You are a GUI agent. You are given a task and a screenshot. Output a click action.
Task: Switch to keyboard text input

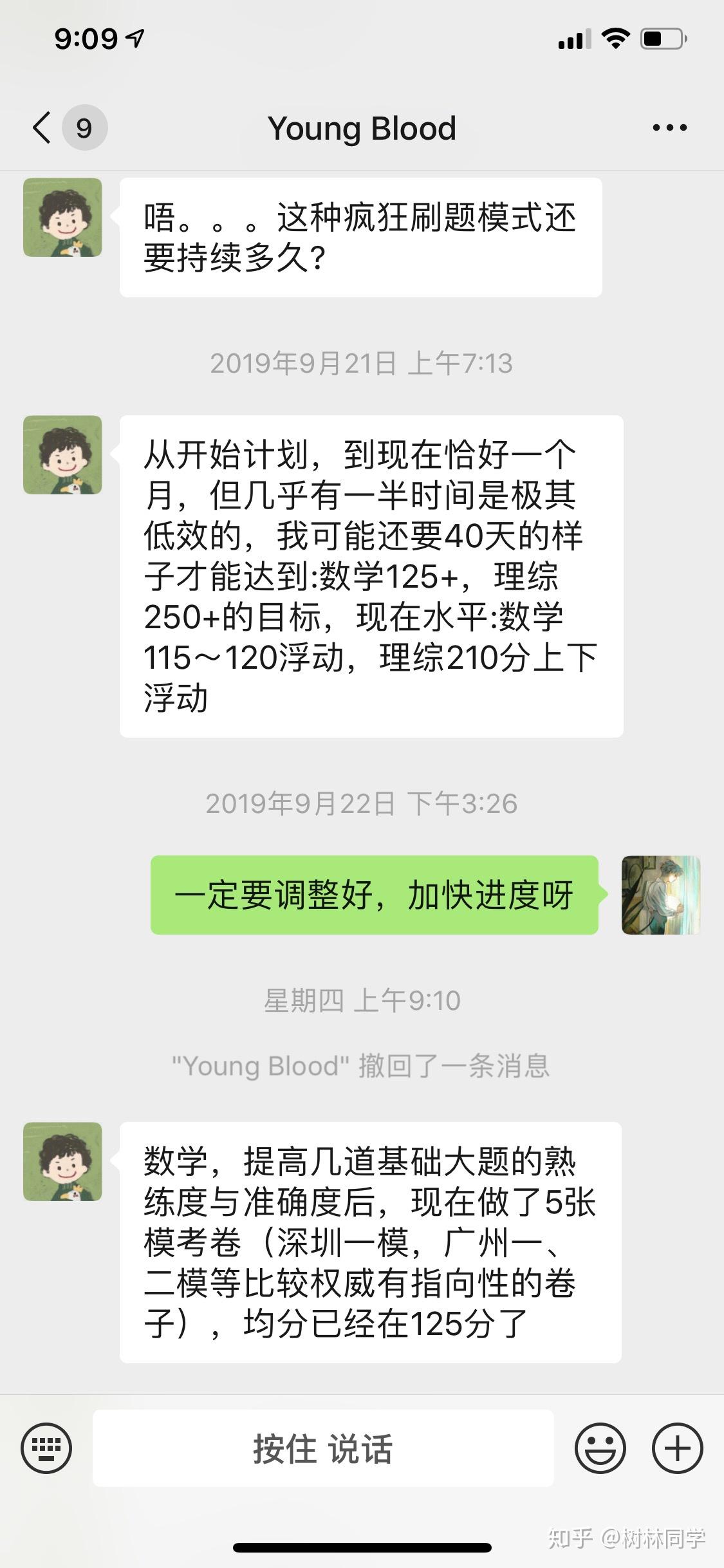(46, 1448)
